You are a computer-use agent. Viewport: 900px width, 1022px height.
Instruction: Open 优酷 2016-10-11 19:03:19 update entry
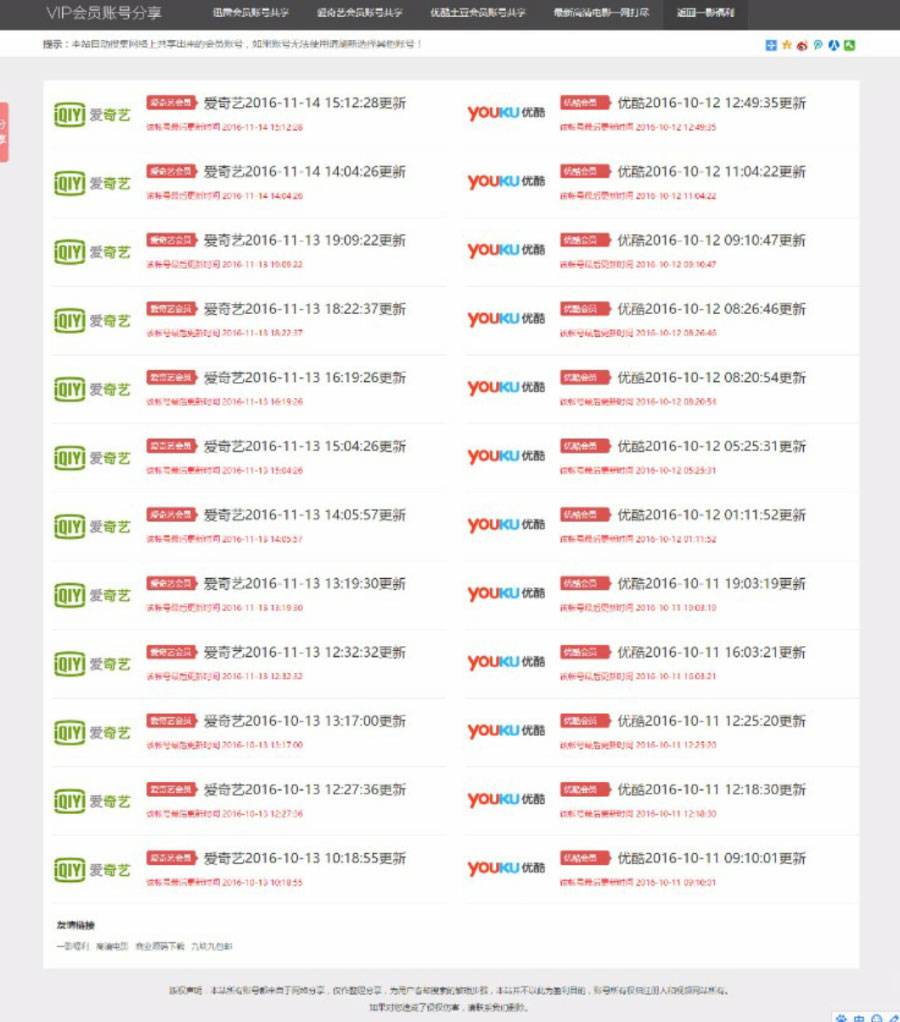tap(711, 584)
